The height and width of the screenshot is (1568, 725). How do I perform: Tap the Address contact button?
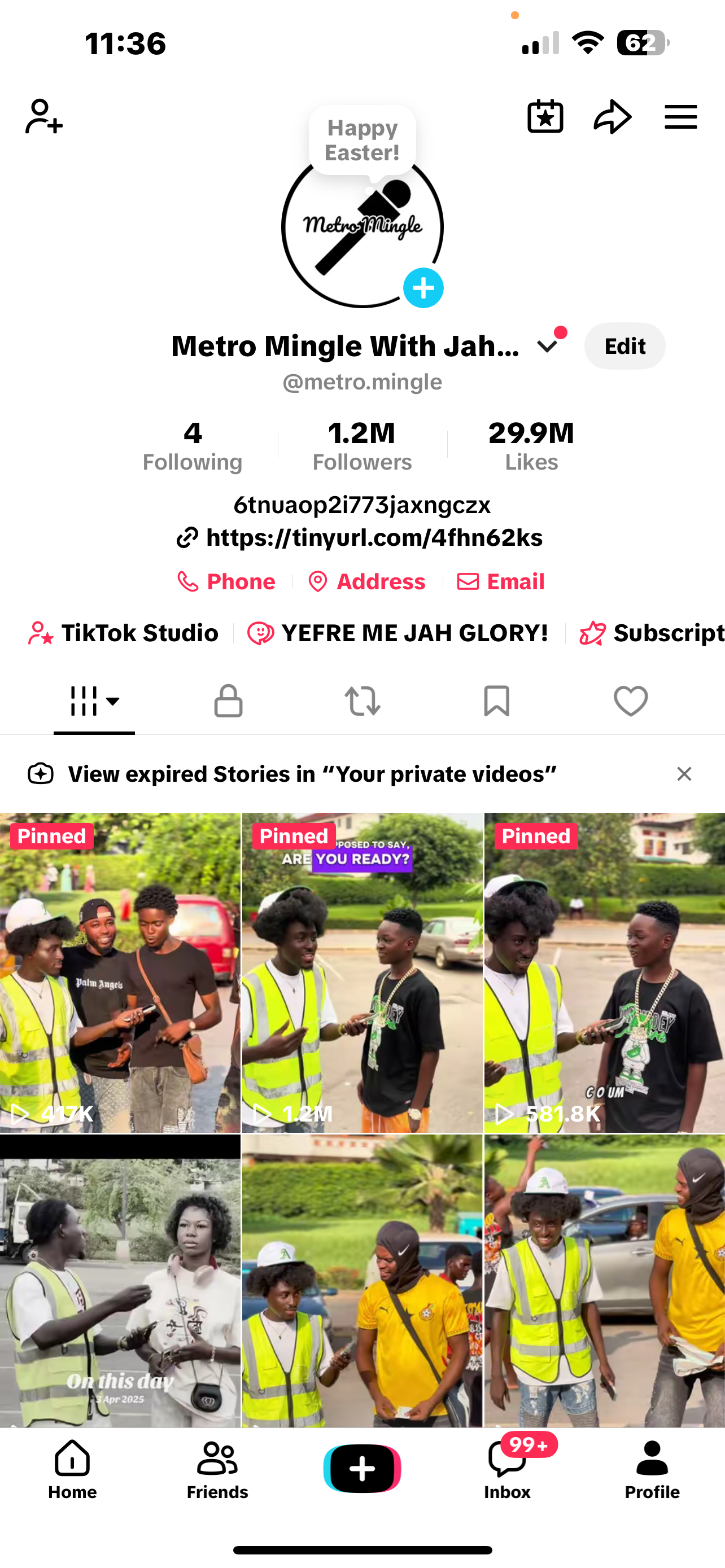(367, 582)
